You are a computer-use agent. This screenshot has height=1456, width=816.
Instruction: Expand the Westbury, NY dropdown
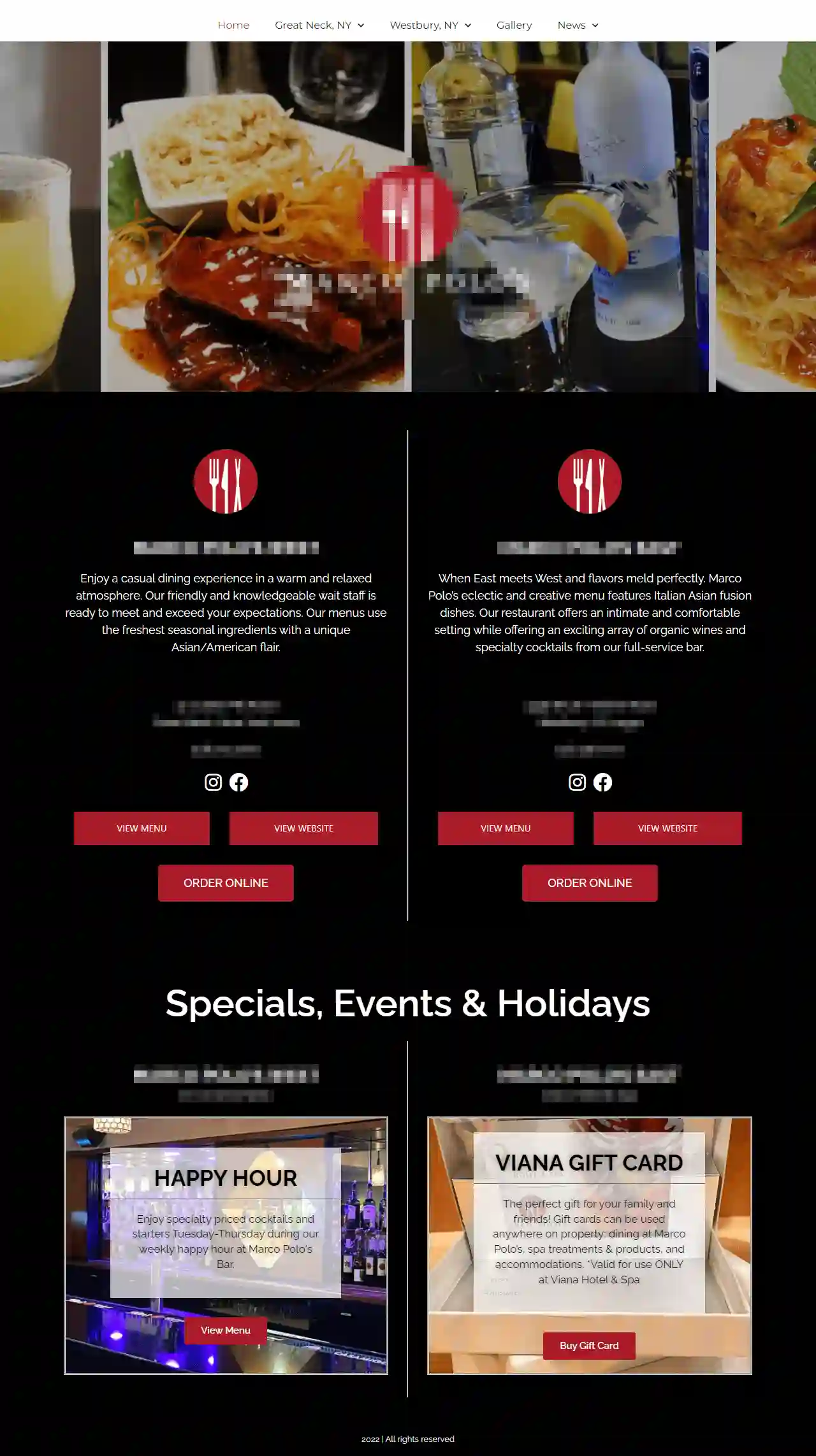click(430, 25)
